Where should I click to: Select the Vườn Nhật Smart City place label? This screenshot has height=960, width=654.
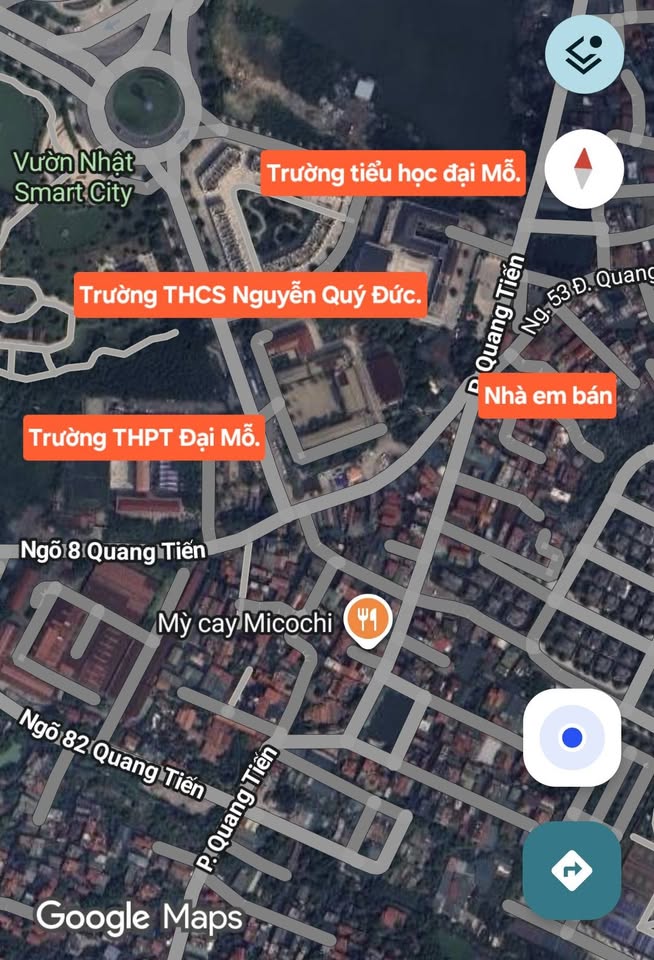tap(73, 176)
